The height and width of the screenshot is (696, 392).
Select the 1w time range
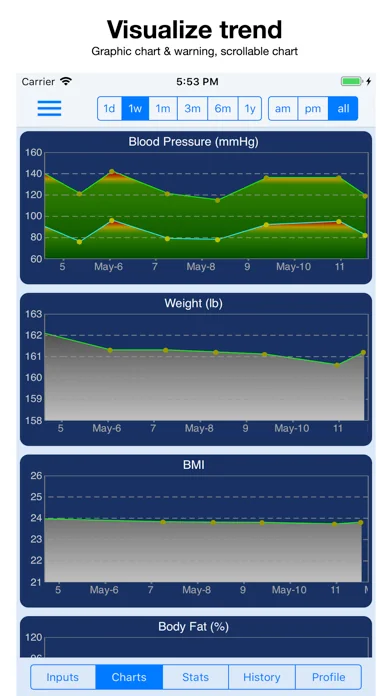[135, 108]
